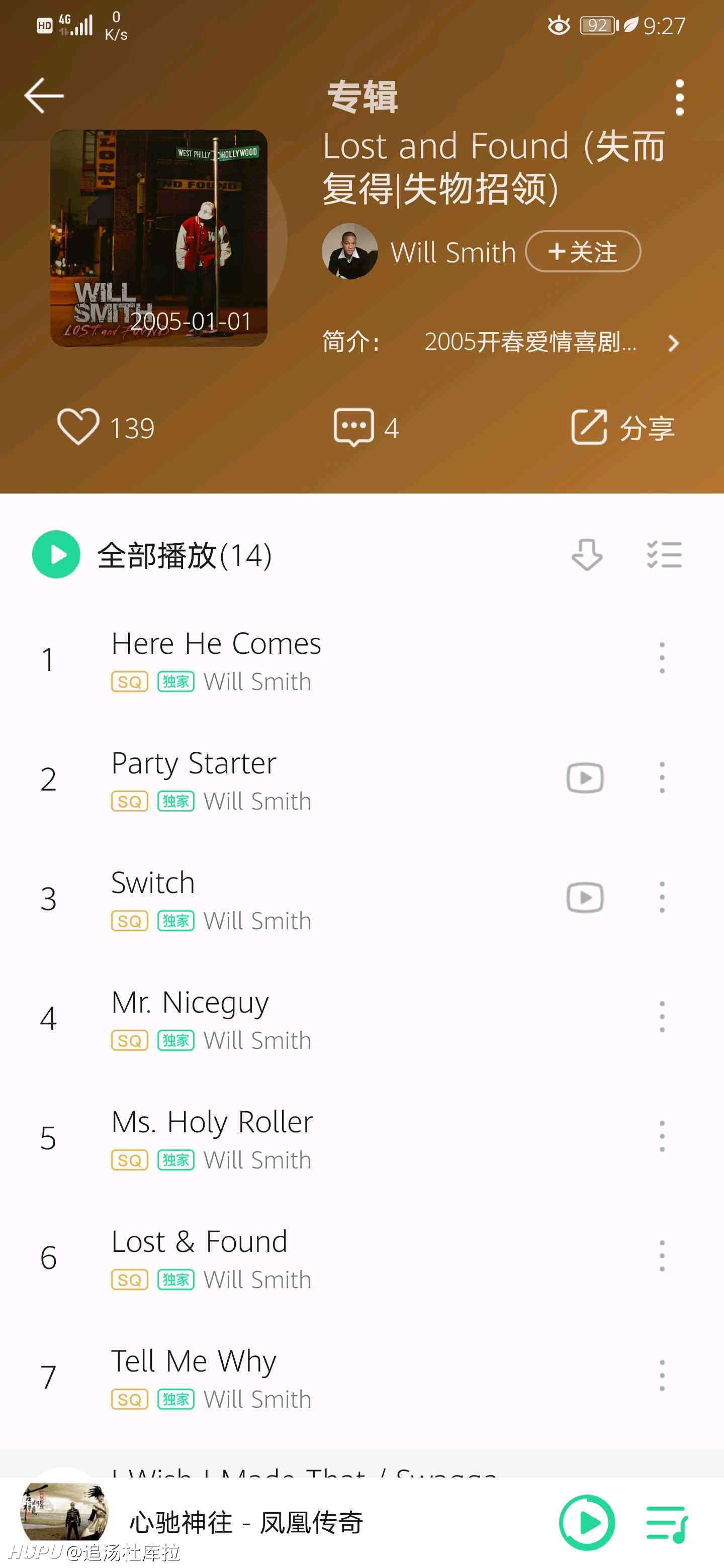Follow Will Smith with the 关注 button
724x1568 pixels.
click(x=583, y=251)
